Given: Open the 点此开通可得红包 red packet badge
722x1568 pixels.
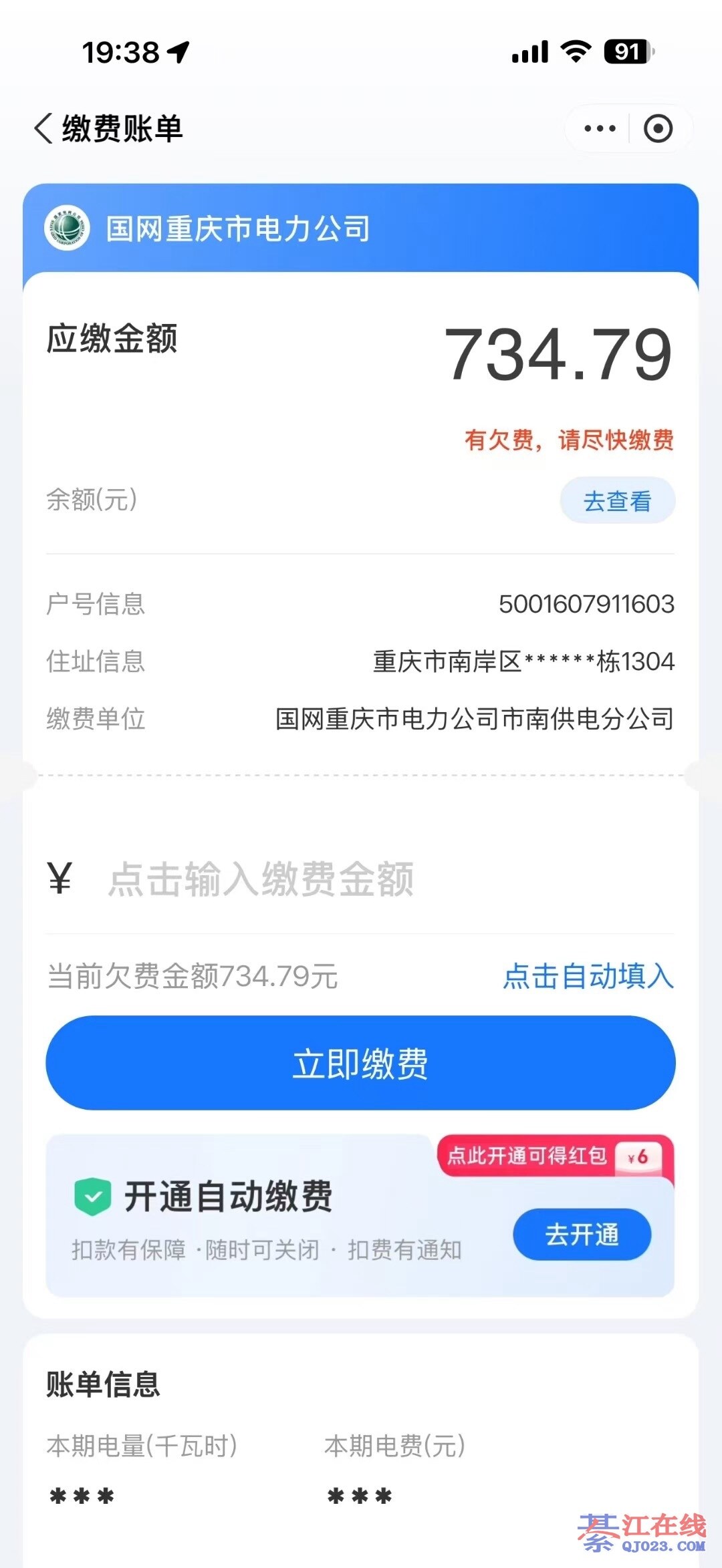Looking at the screenshot, I should coord(554,1156).
